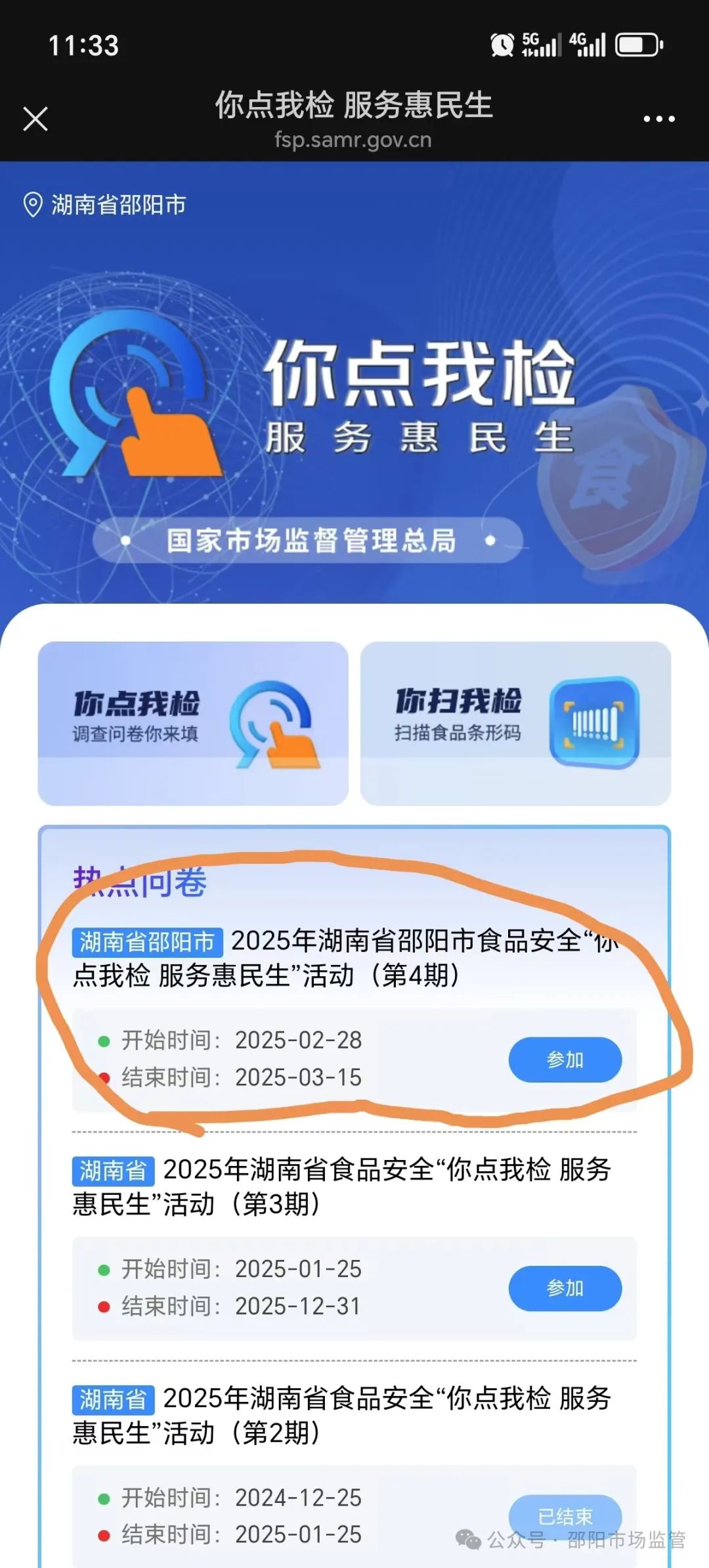Image resolution: width=709 pixels, height=1568 pixels.
Task: Open the 湖南省 第3期 survey entry
Action: [354, 1186]
